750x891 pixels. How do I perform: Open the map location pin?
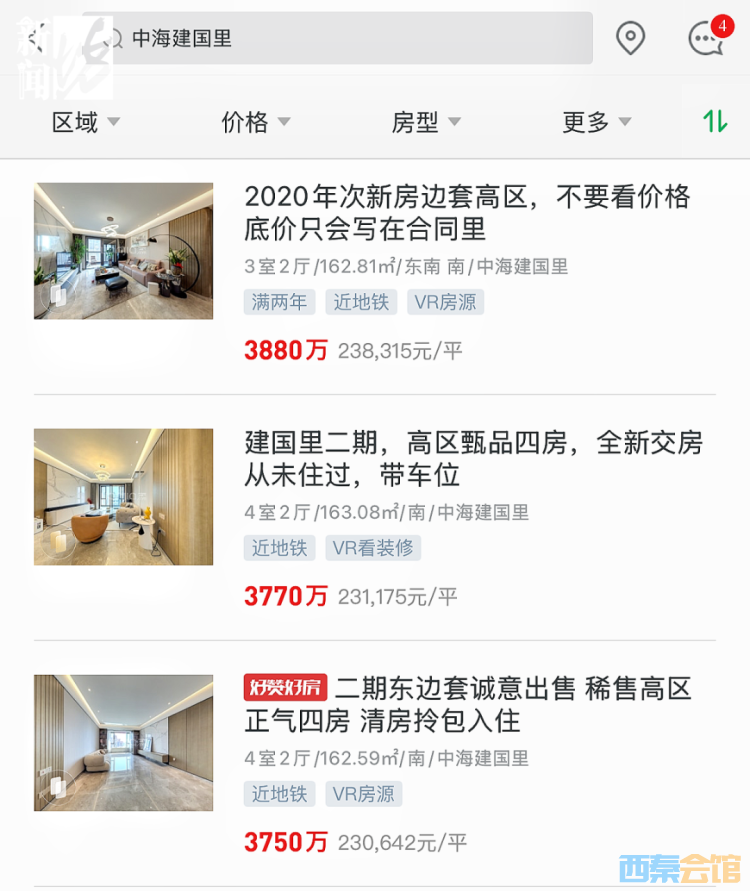[630, 39]
